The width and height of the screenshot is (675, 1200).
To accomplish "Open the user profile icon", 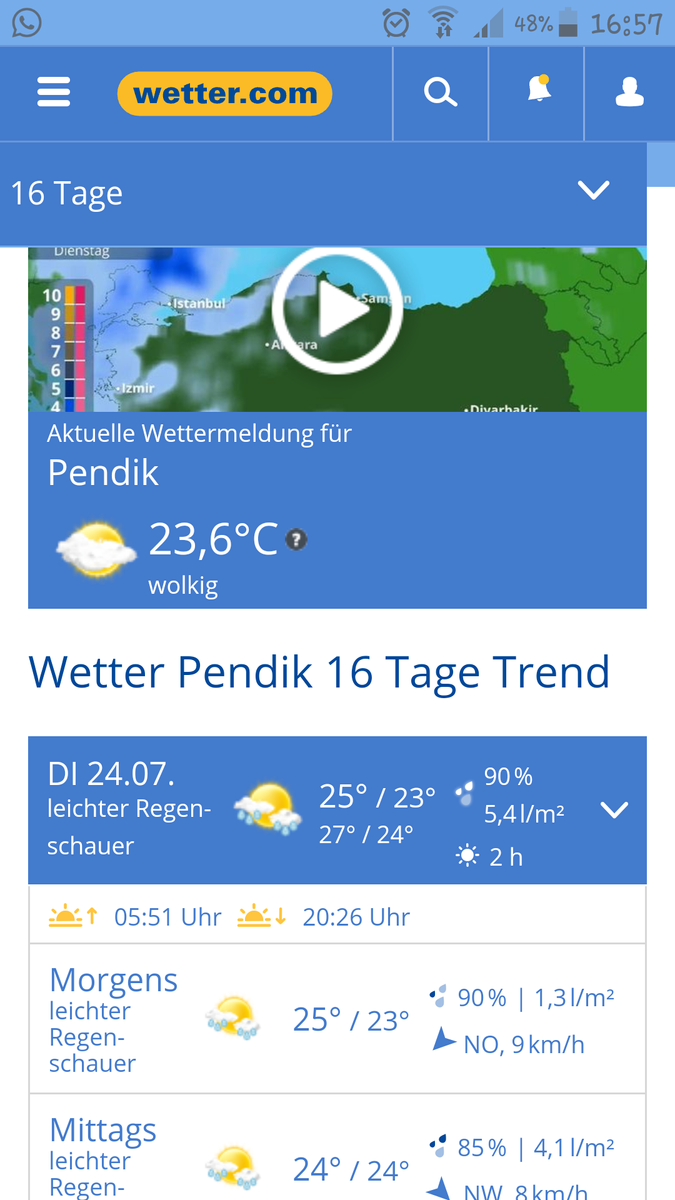I will (629, 94).
